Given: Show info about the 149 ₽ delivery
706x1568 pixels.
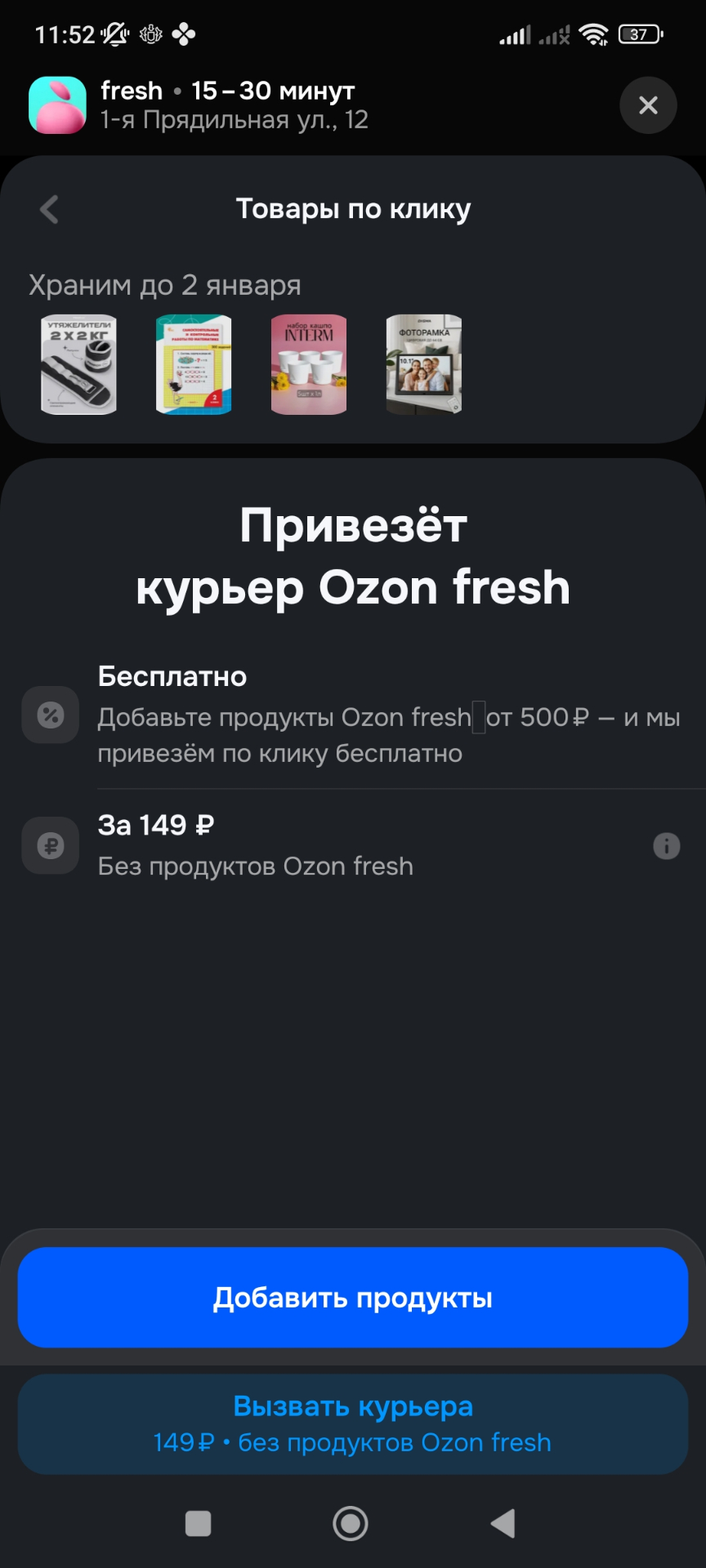Looking at the screenshot, I should coord(666,846).
